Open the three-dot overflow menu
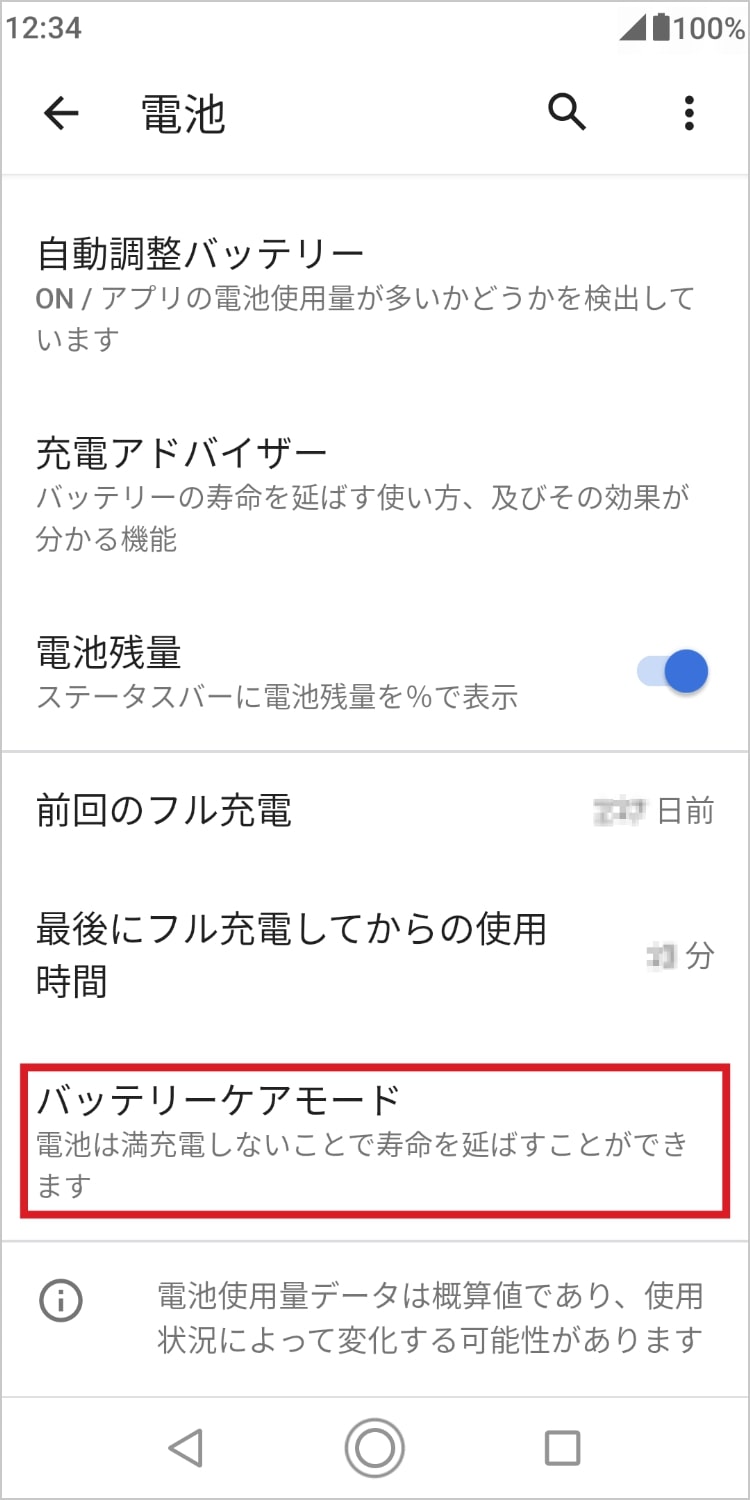The image size is (750, 1500). [x=689, y=113]
